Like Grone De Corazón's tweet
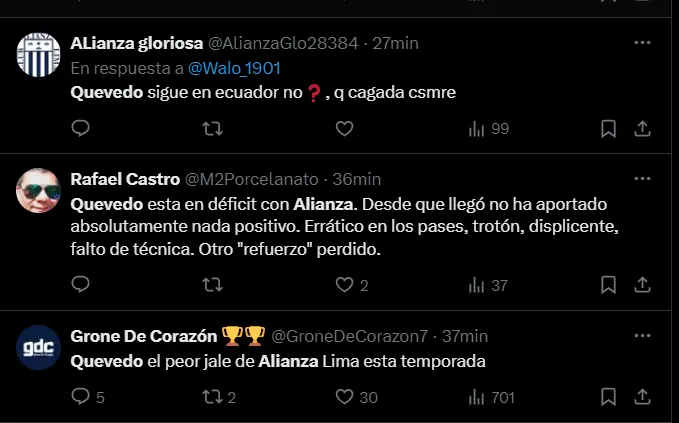679x423 pixels. (344, 397)
